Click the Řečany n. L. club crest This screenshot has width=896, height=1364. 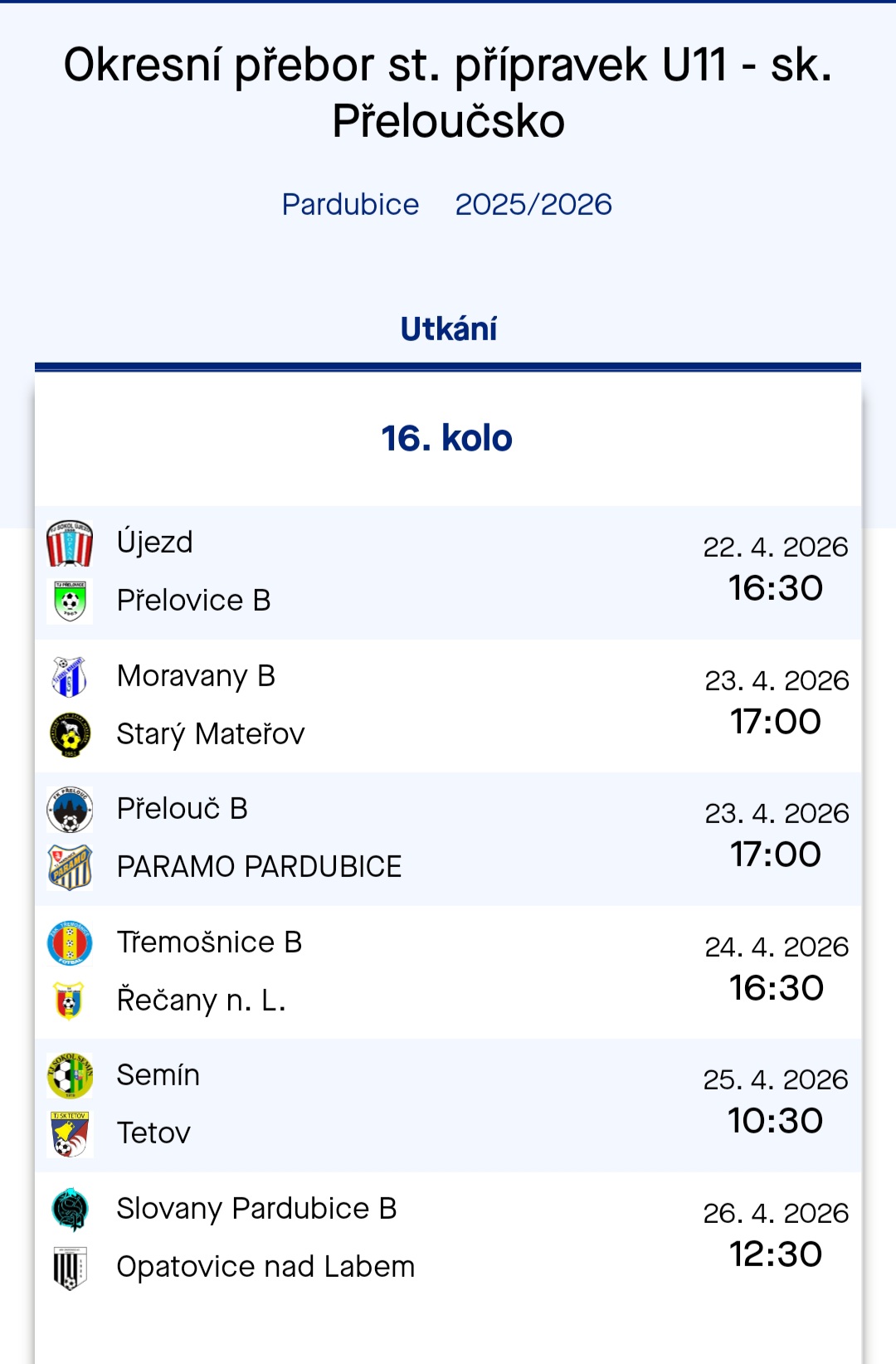coord(71,1001)
